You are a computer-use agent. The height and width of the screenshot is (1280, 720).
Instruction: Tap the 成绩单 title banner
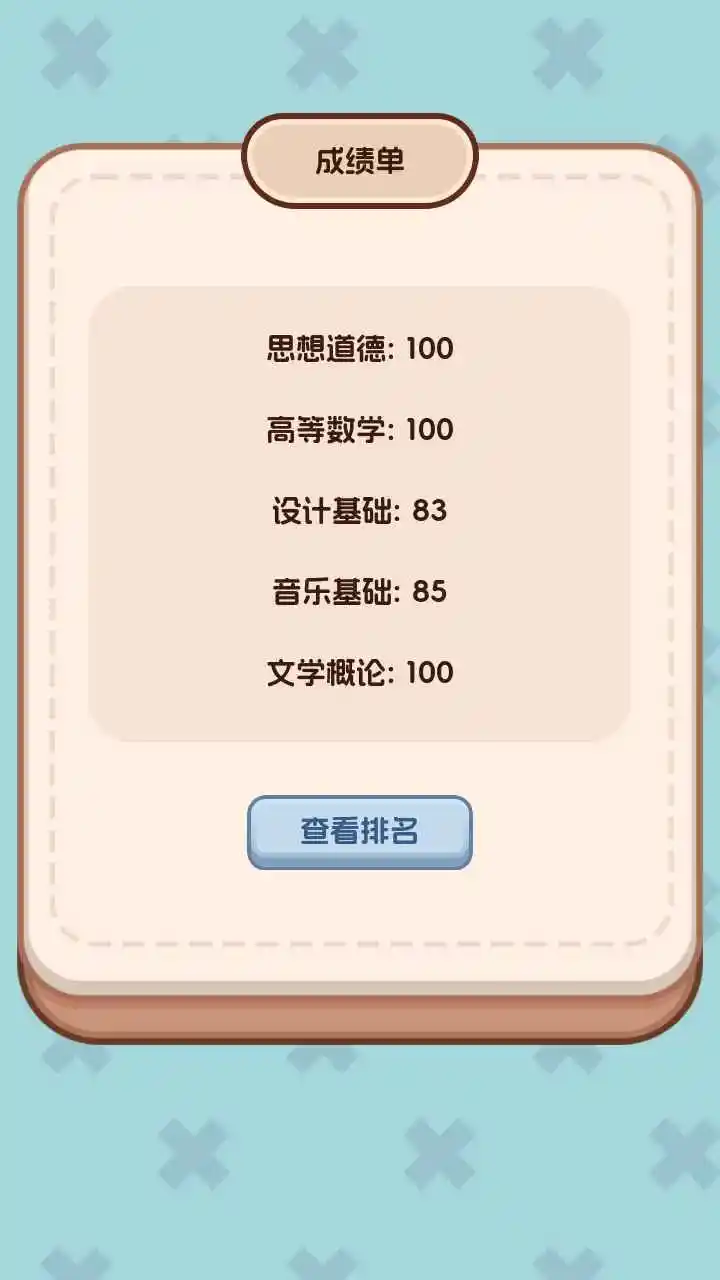coord(360,158)
